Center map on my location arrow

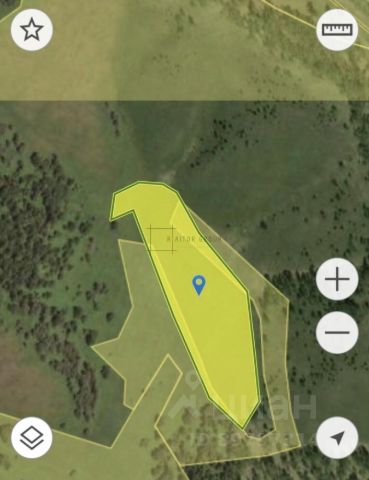337,438
